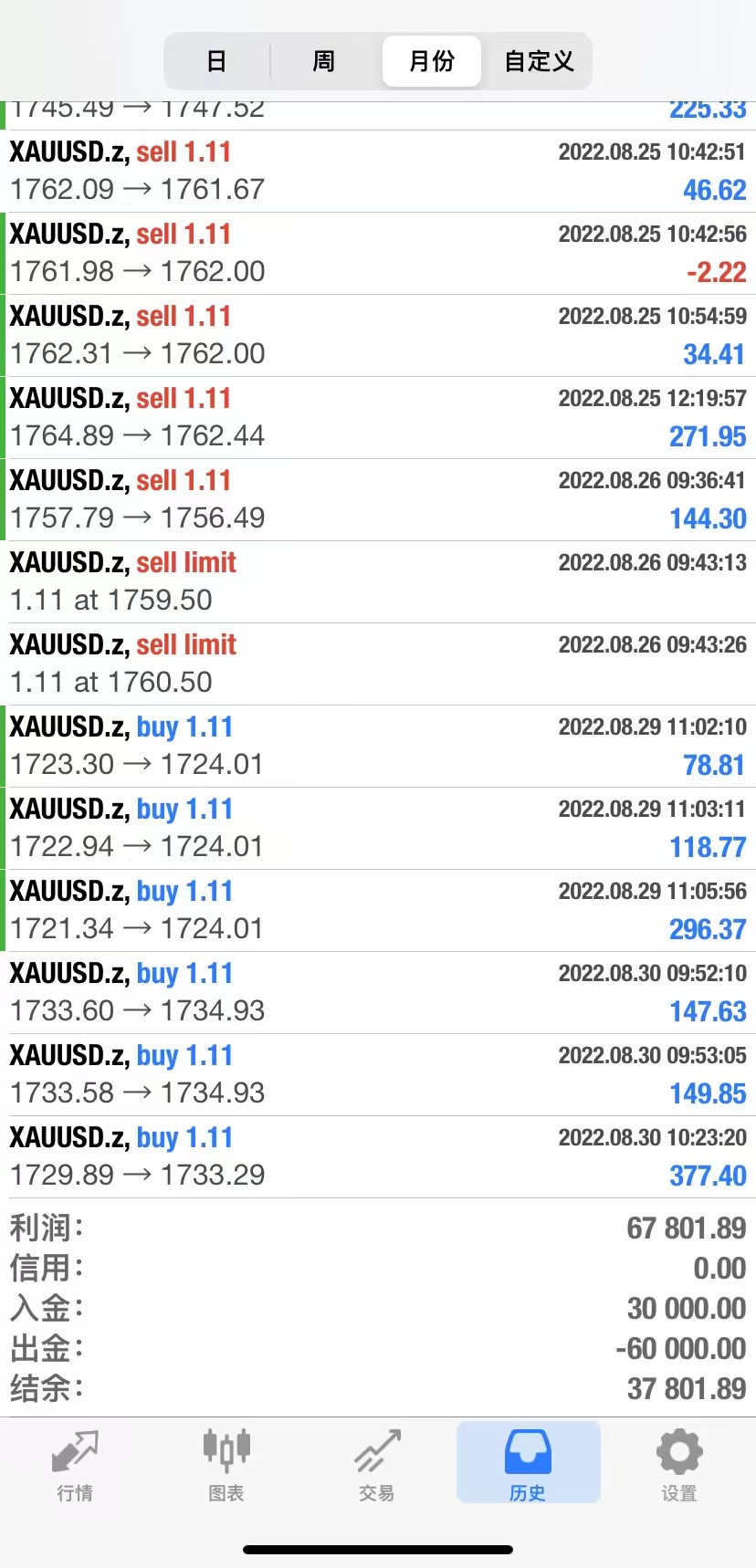Screen dimensions: 756x1568
Task: Open the 图表 chart tab
Action: click(226, 1464)
